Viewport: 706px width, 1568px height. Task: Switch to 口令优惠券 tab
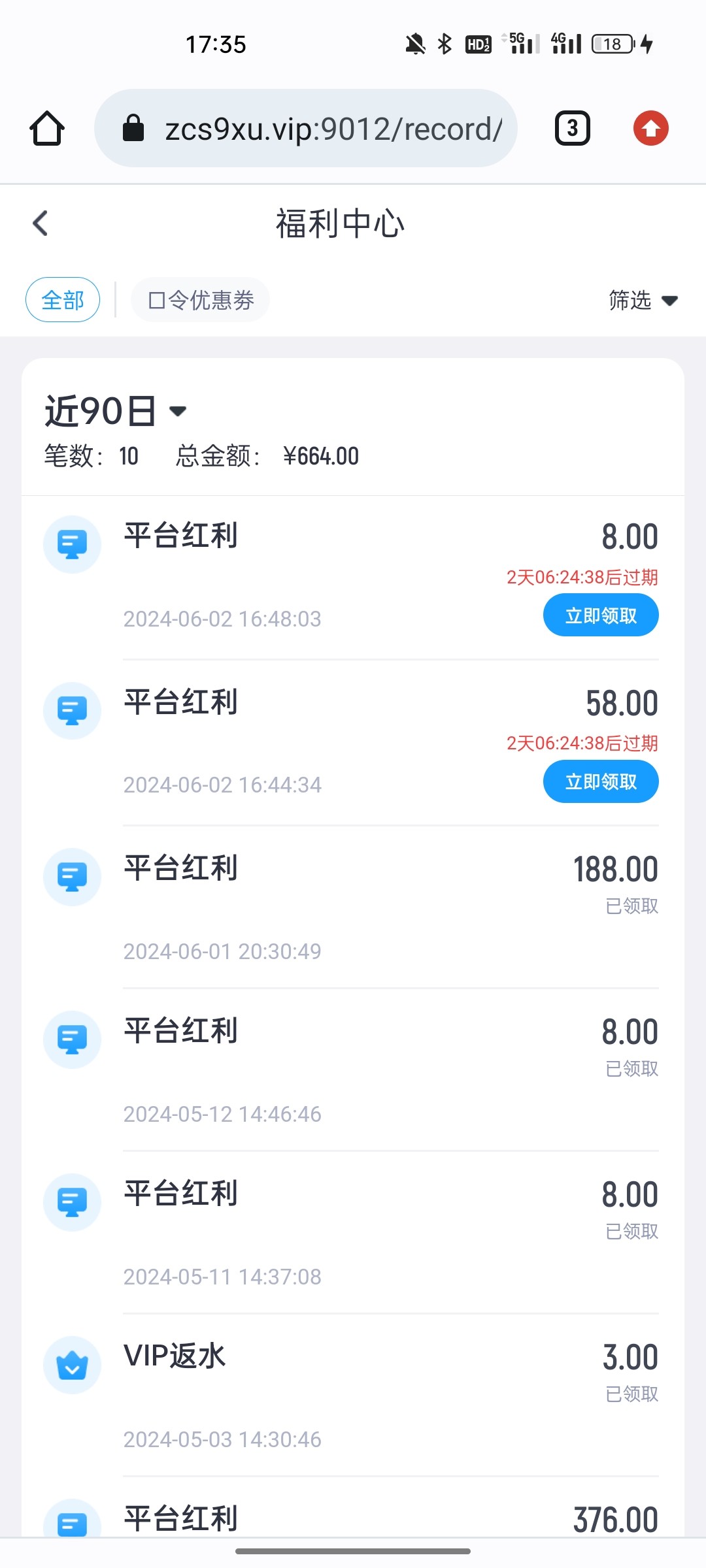click(201, 300)
